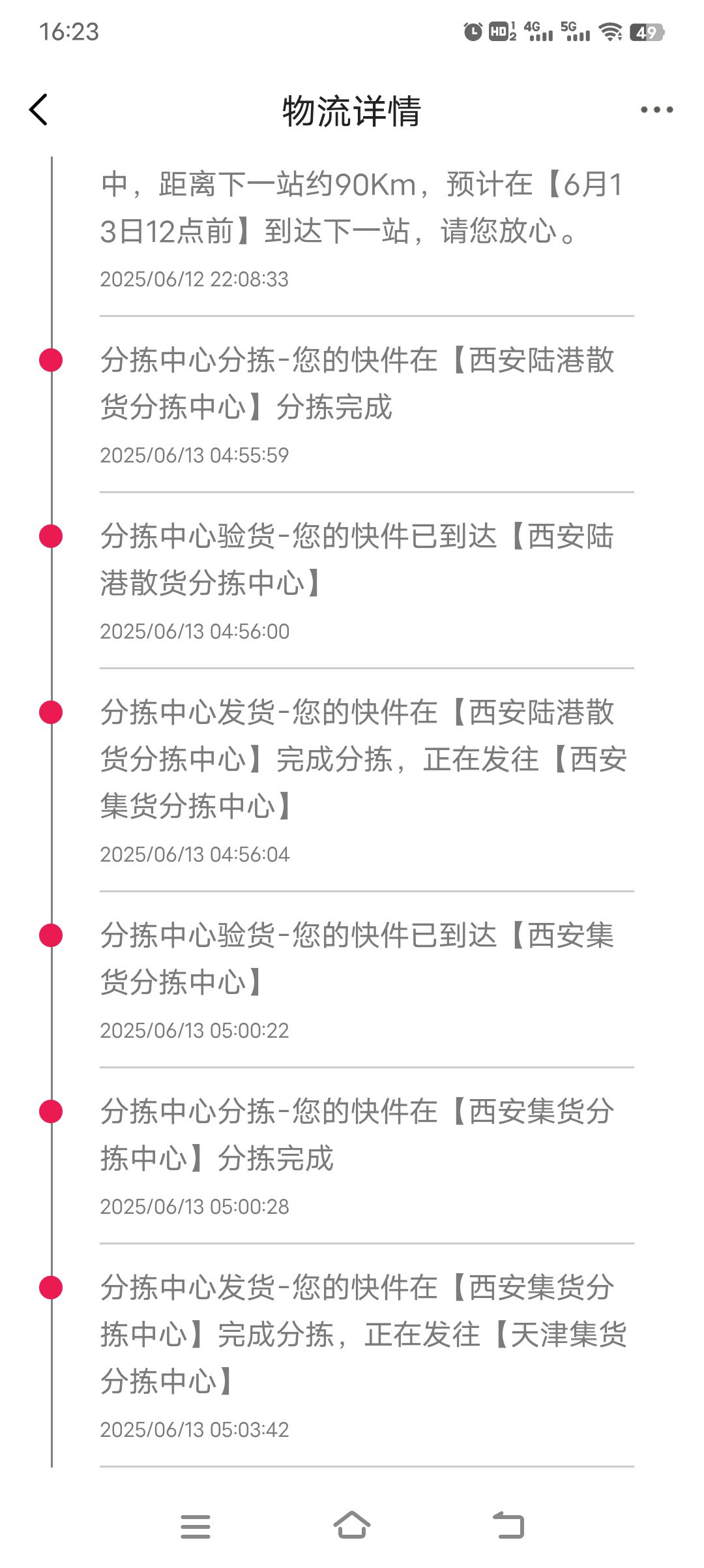Open the three-dot overflow menu

[656, 110]
